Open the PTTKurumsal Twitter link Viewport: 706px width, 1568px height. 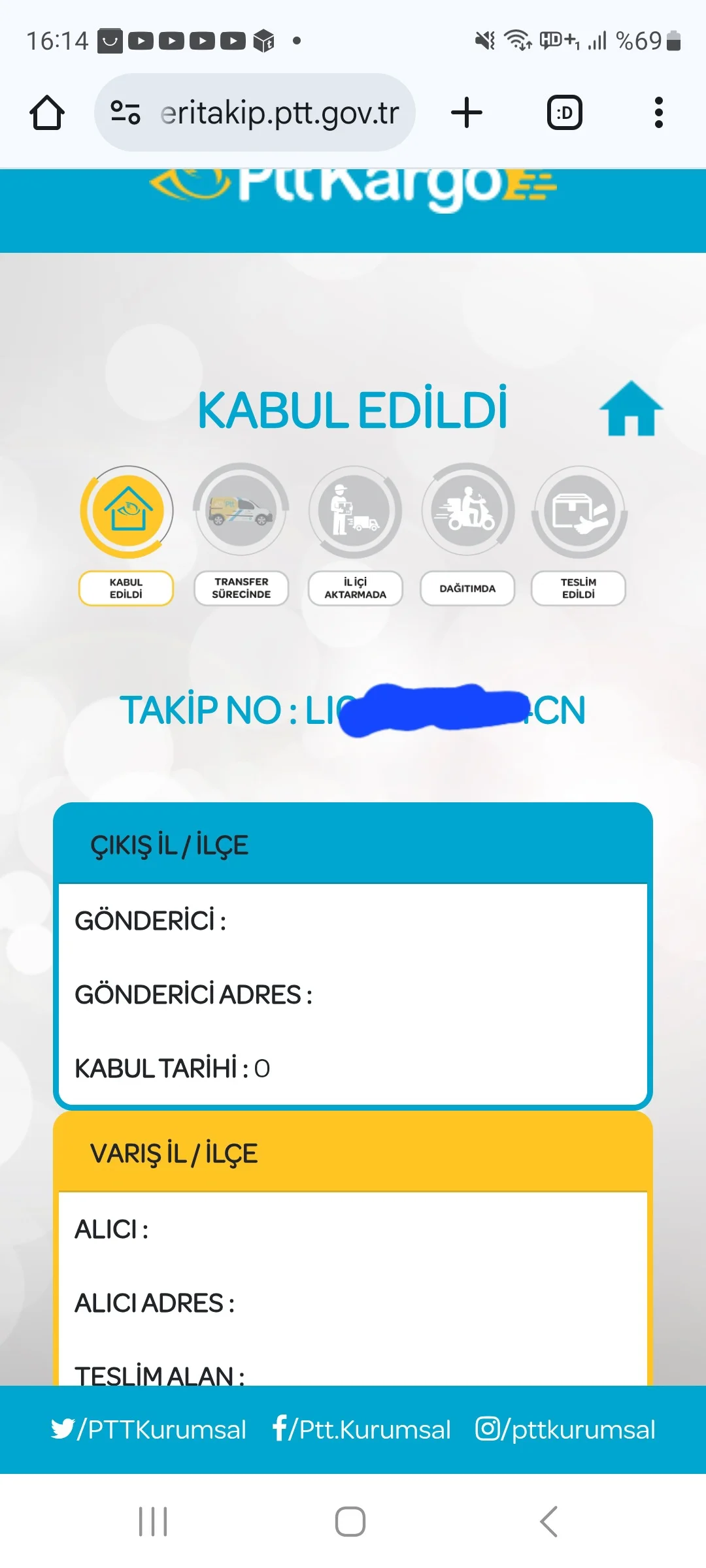coord(149,1429)
